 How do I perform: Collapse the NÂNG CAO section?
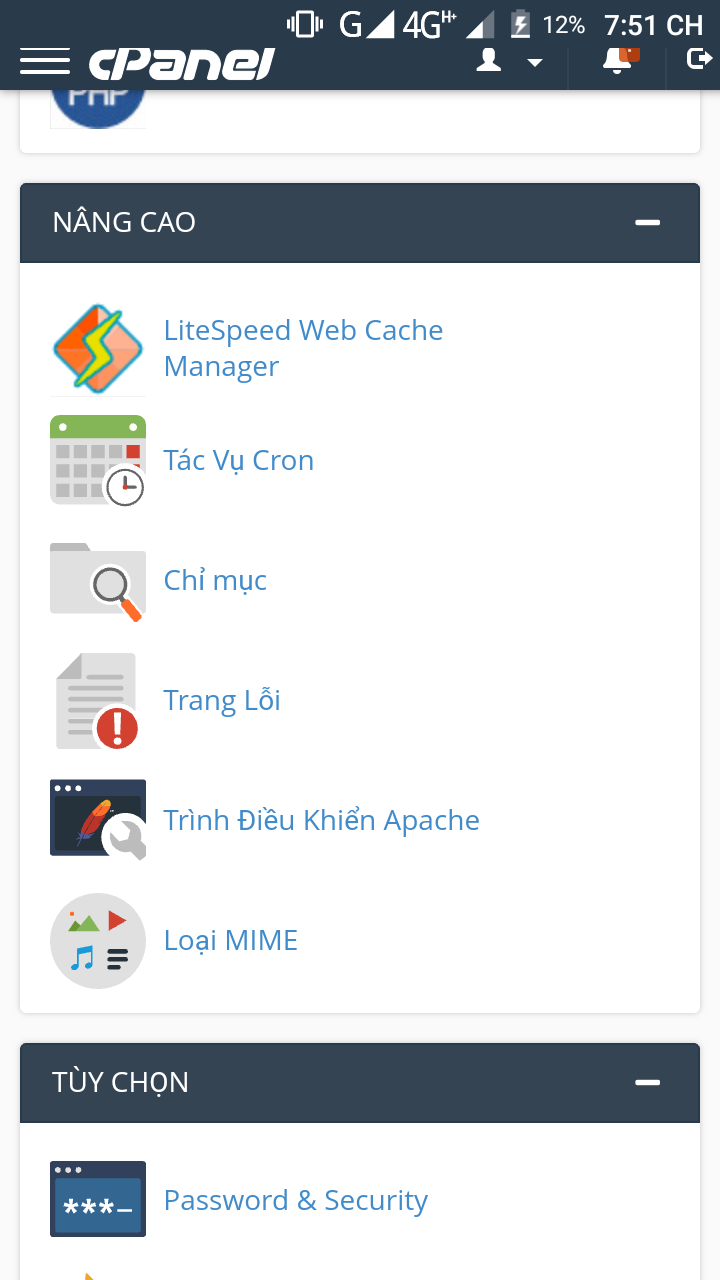(x=647, y=222)
